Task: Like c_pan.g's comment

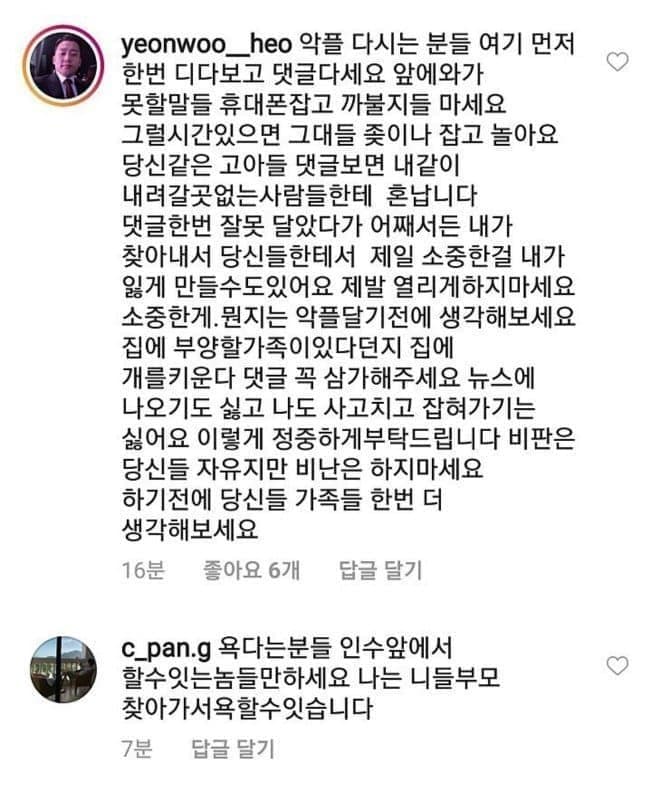Action: click(x=618, y=665)
